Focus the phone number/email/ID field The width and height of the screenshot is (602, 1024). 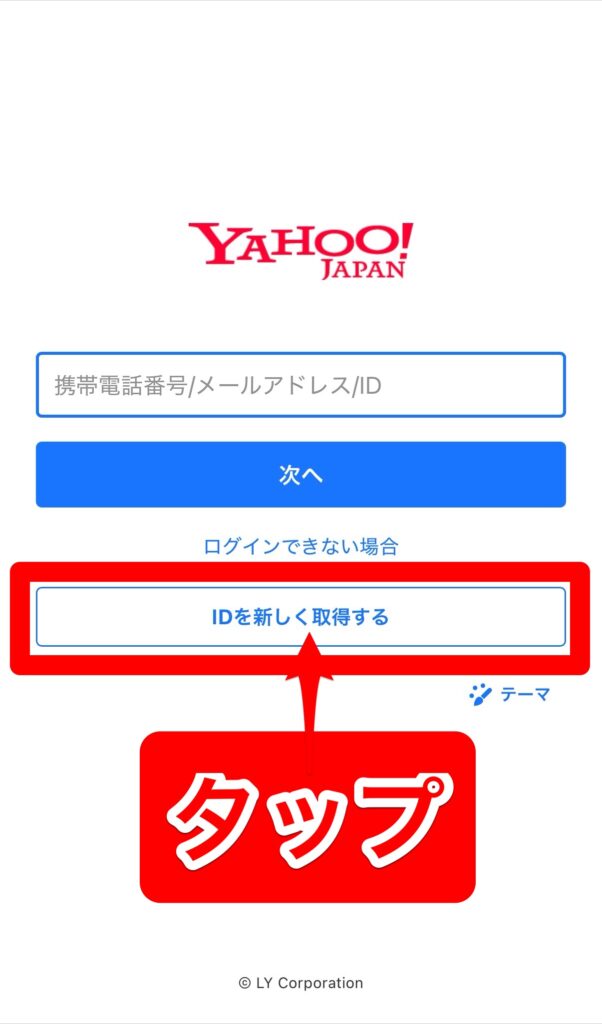[x=301, y=385]
